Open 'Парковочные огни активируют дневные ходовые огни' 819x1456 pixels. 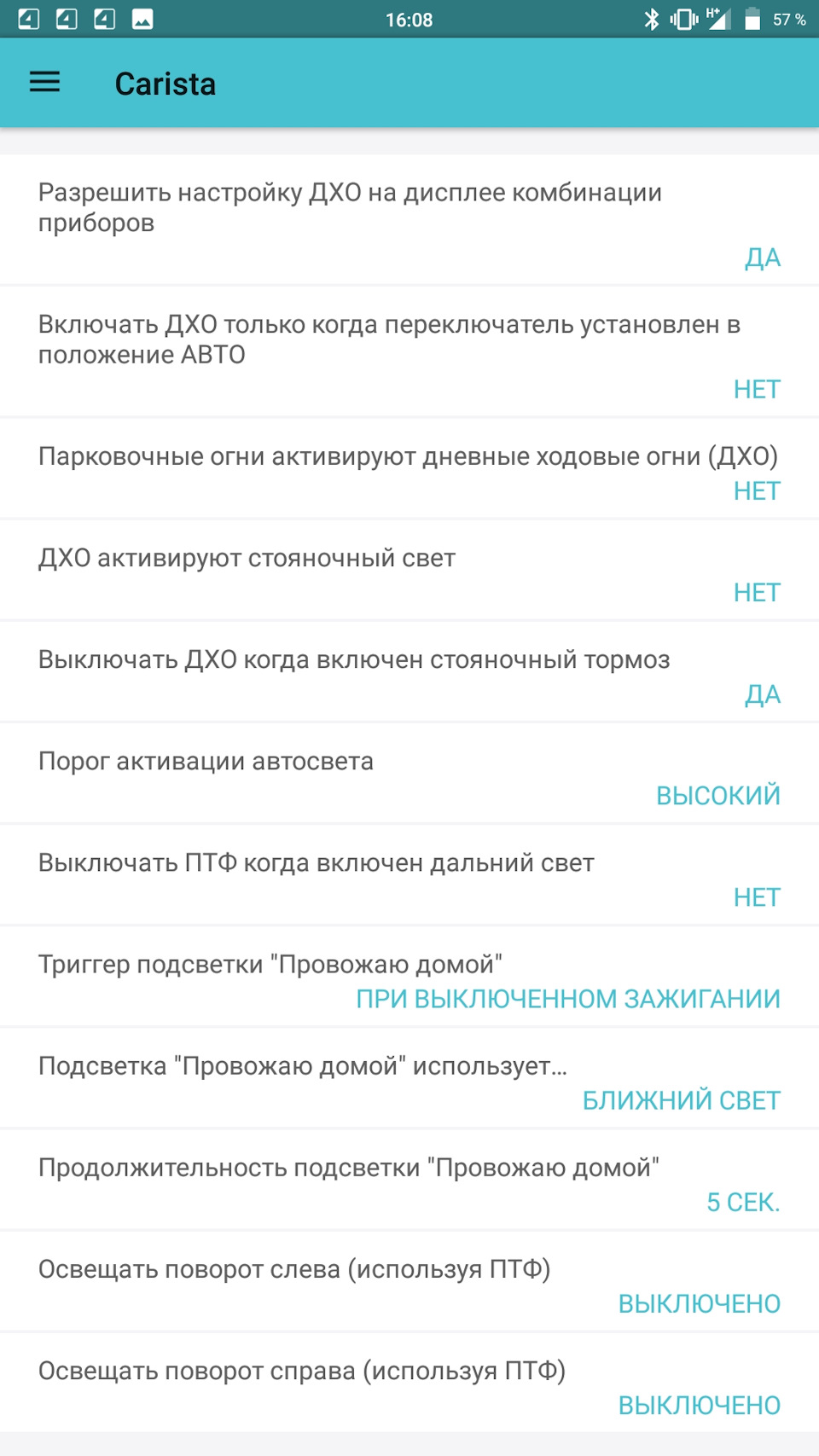pos(409,468)
